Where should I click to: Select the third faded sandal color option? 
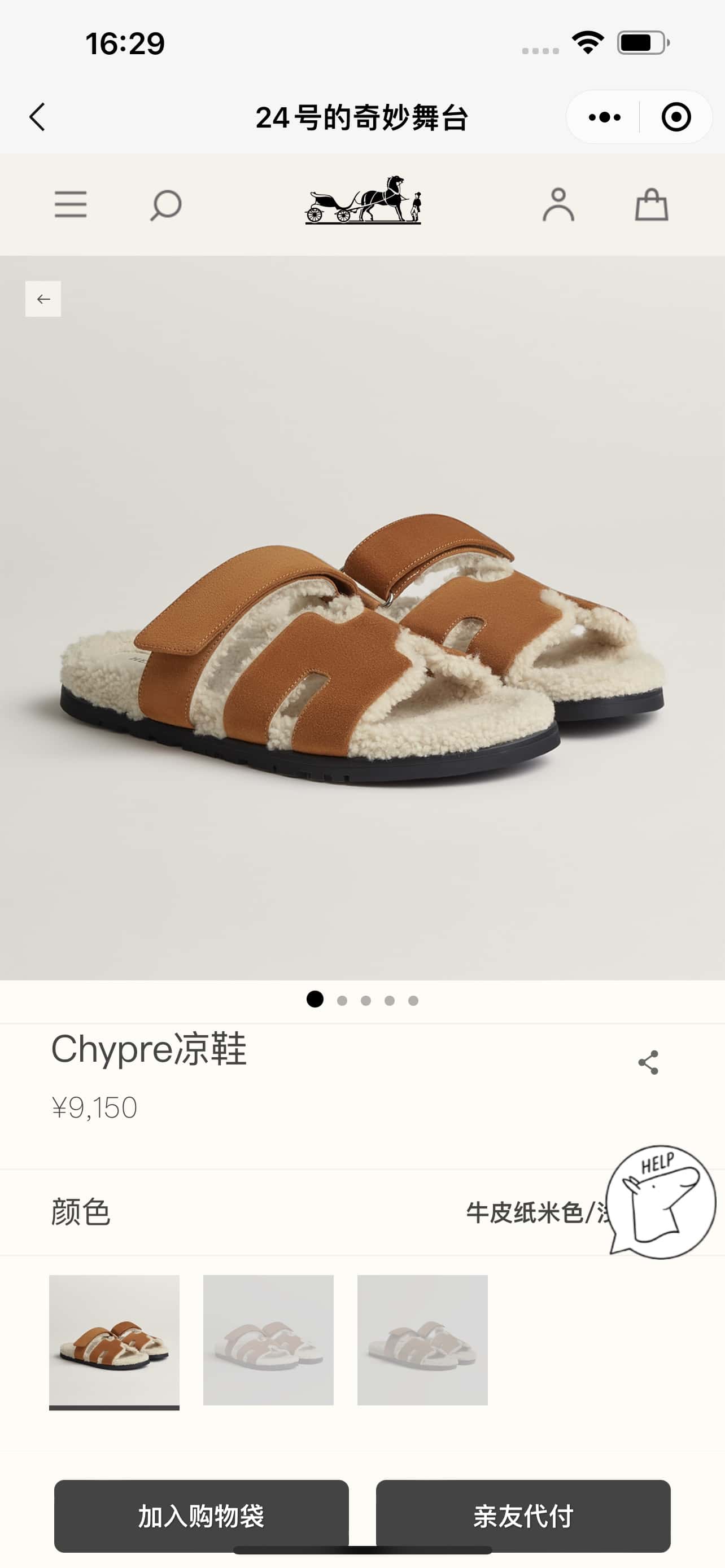coord(422,1340)
